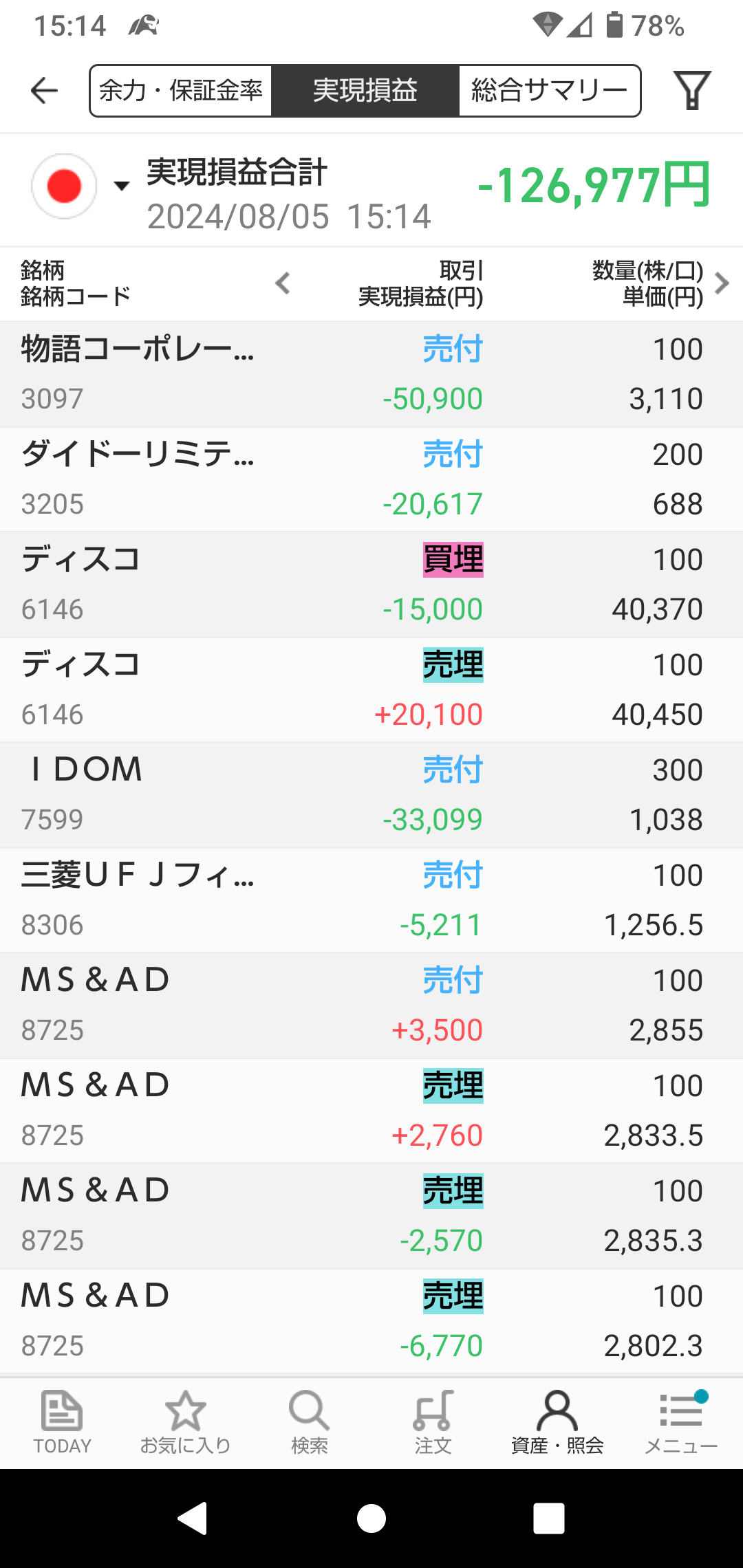Viewport: 743px width, 1568px height.
Task: Open the filter funnel icon
Action: [692, 91]
